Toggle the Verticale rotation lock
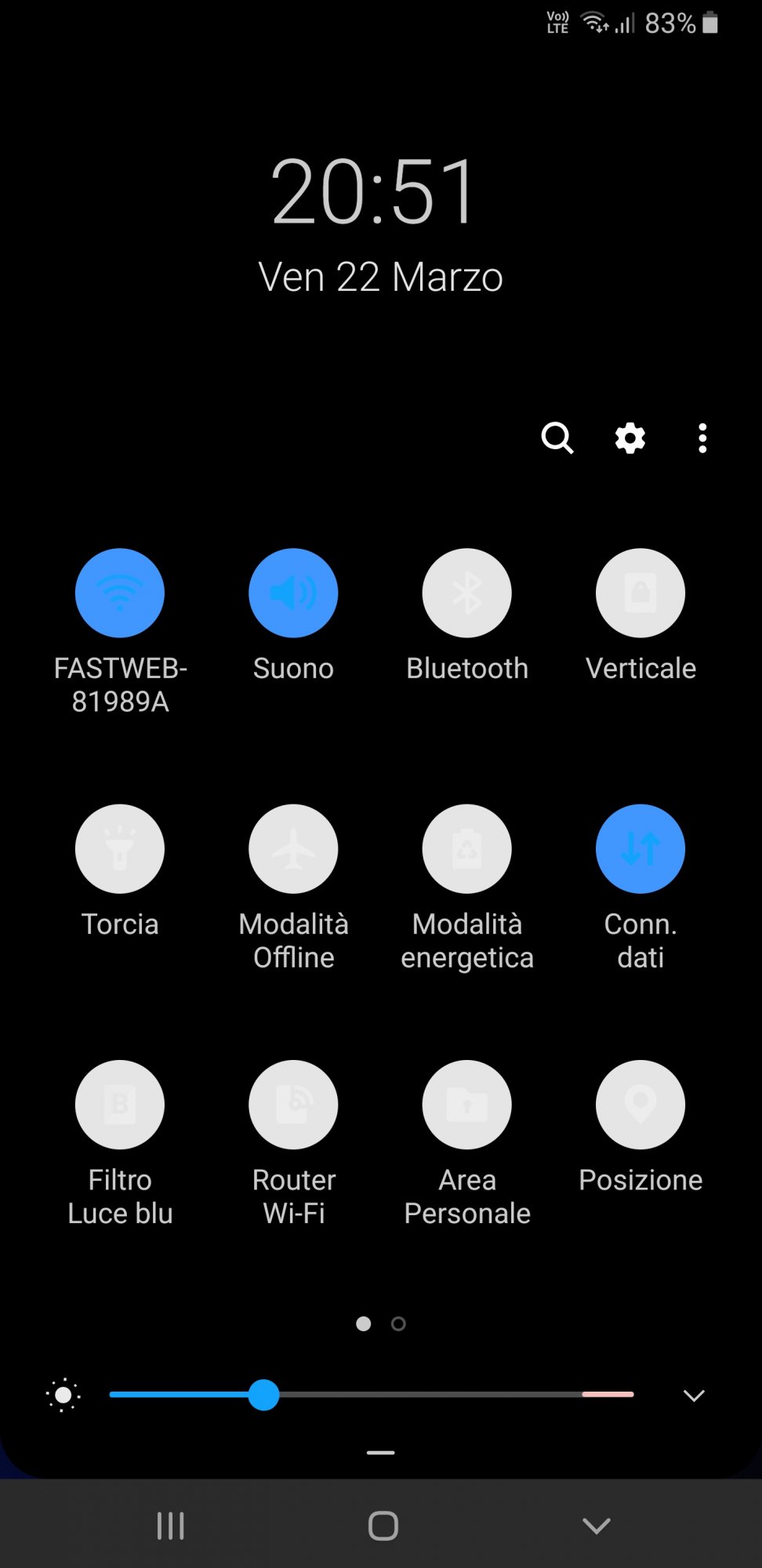This screenshot has width=762, height=1568. pyautogui.click(x=640, y=593)
